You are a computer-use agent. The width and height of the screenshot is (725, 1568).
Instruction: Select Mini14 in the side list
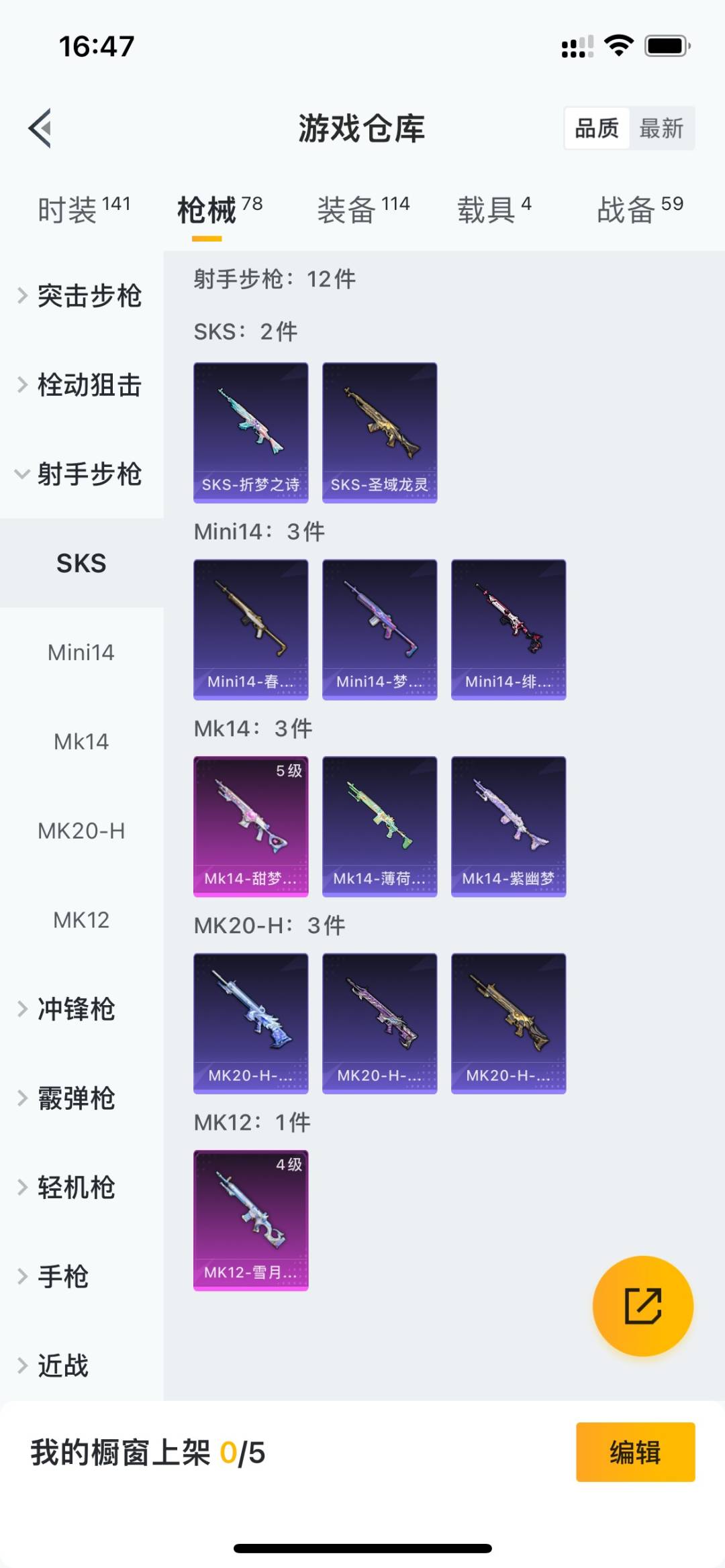tap(81, 652)
